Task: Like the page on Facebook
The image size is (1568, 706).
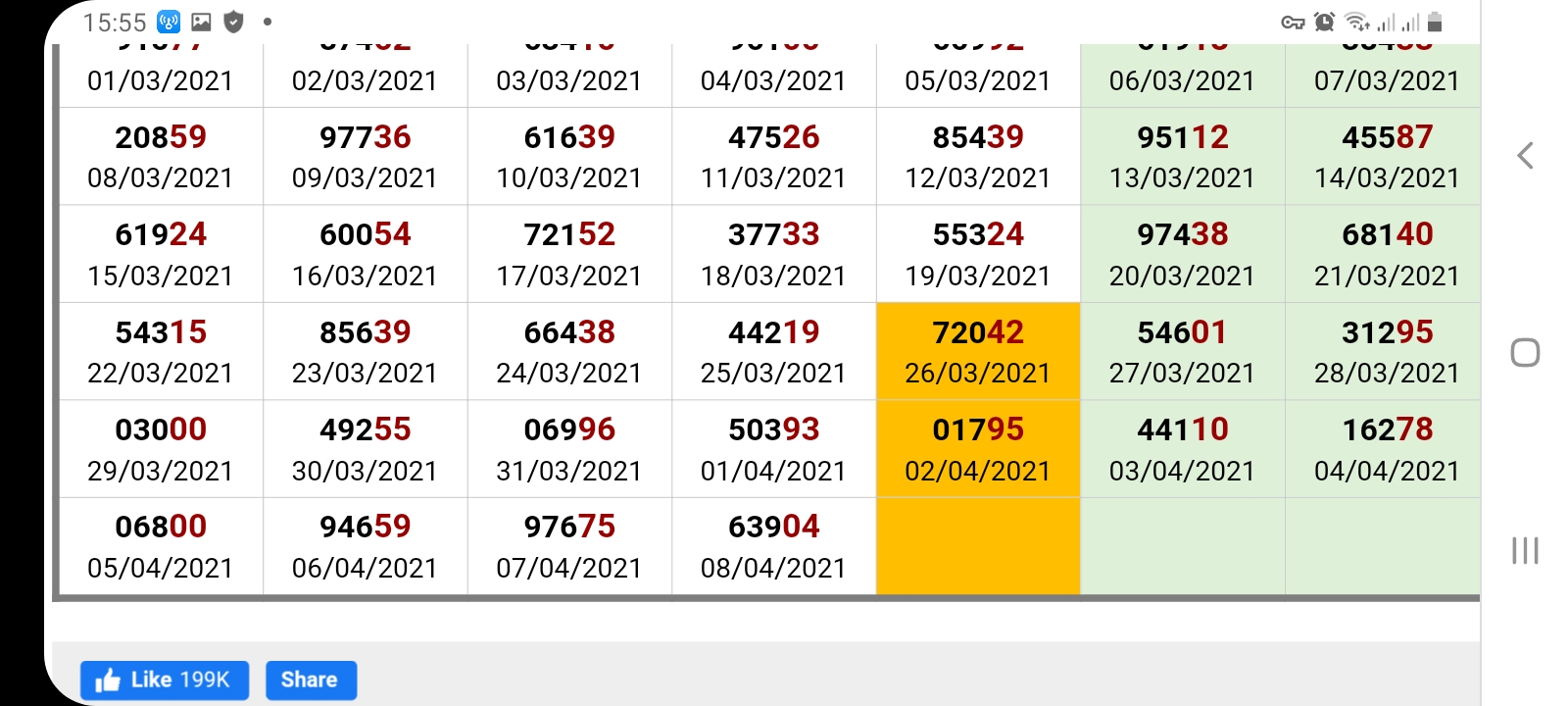Action: coord(164,680)
